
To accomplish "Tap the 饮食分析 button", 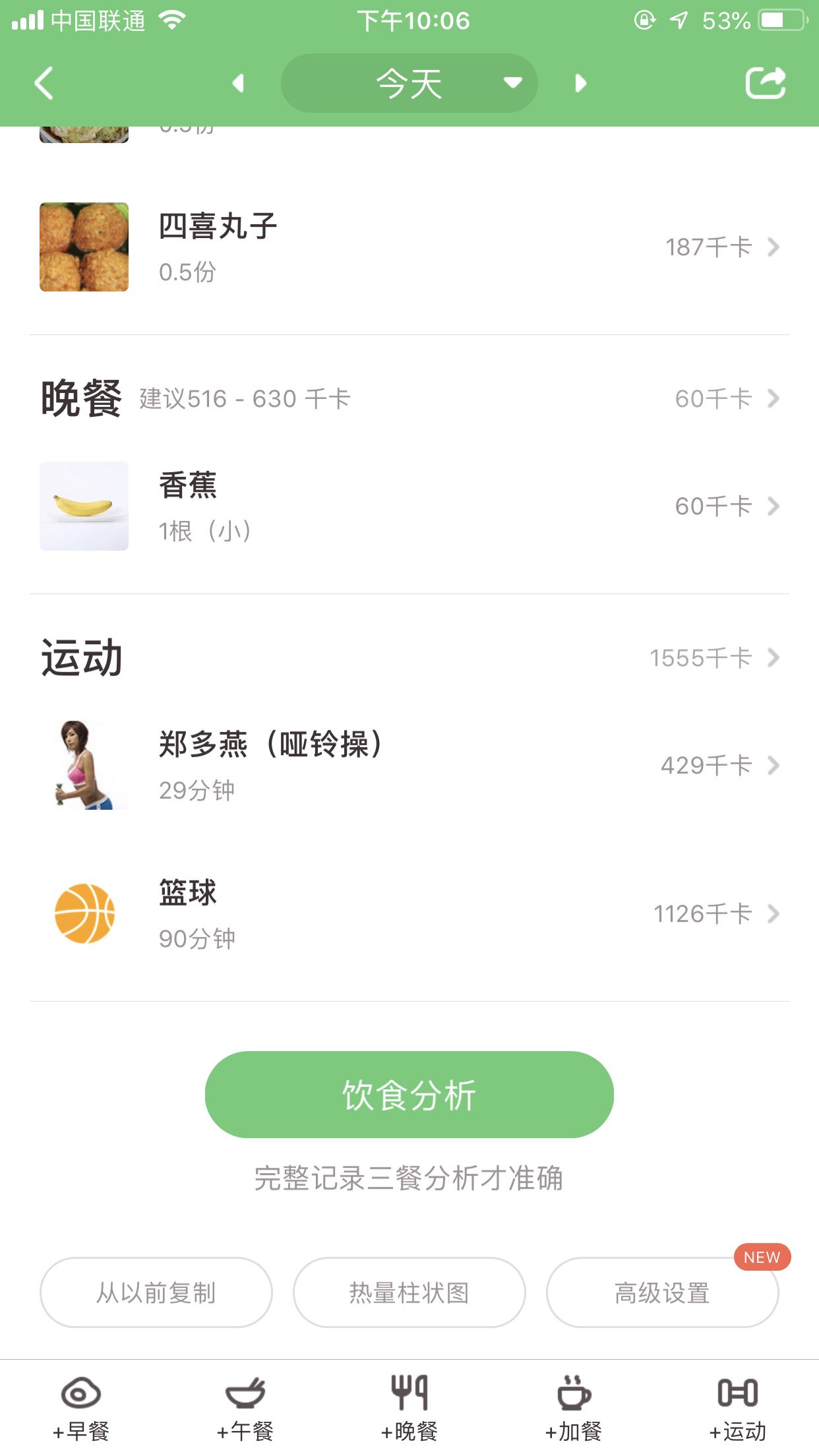I will pos(409,1095).
